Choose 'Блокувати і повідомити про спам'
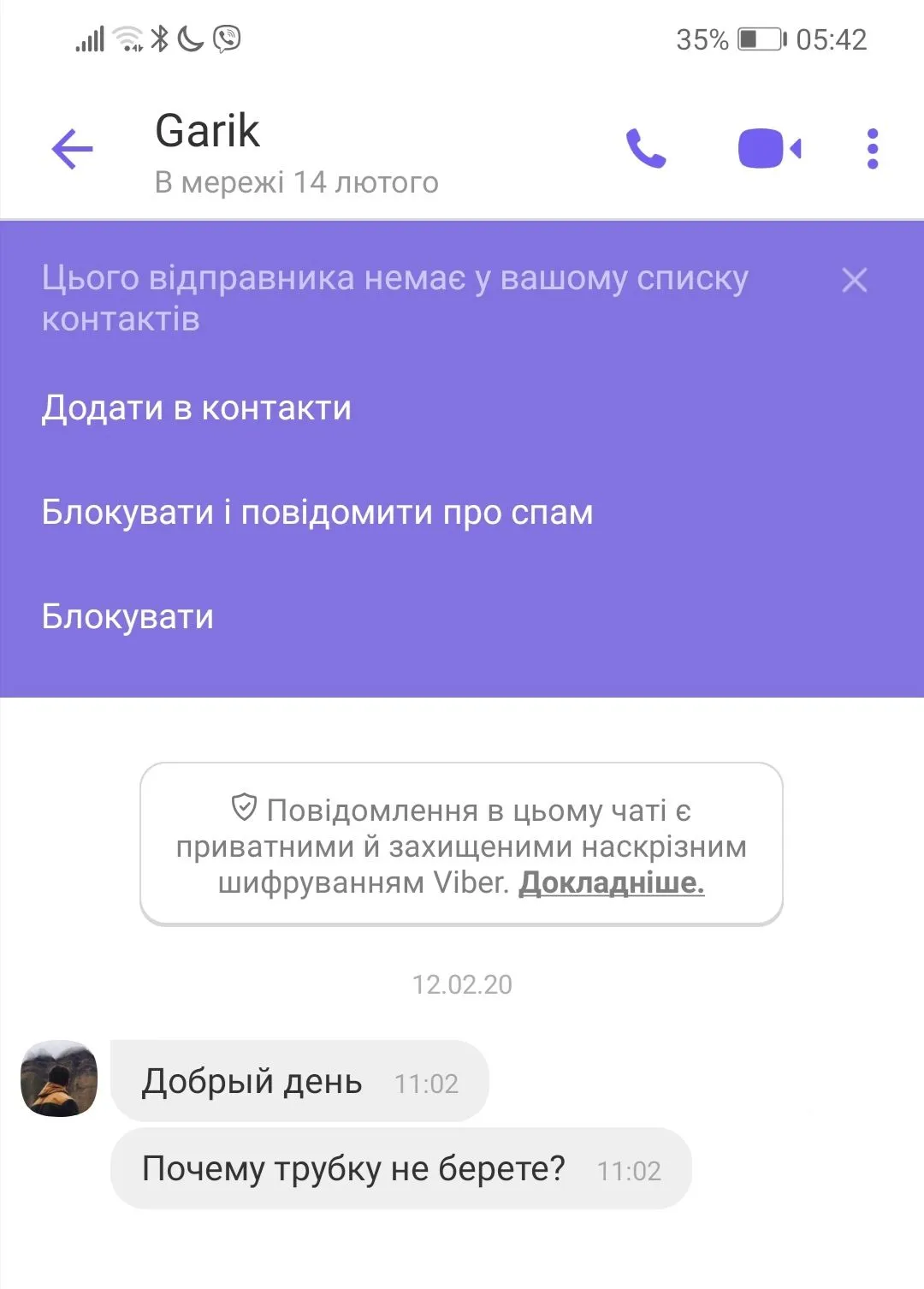This screenshot has height=1289, width=924. coord(317,513)
